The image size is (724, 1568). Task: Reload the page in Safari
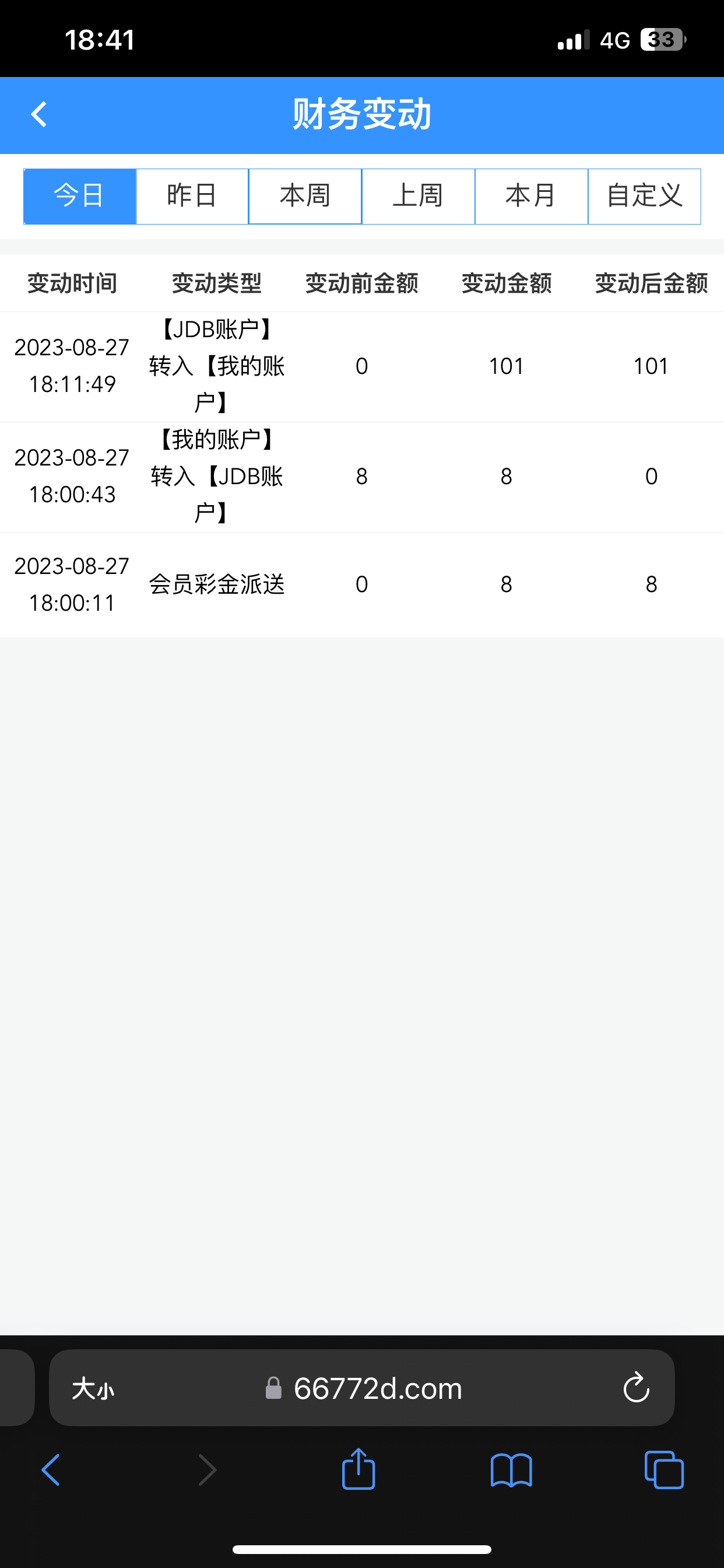click(637, 1388)
